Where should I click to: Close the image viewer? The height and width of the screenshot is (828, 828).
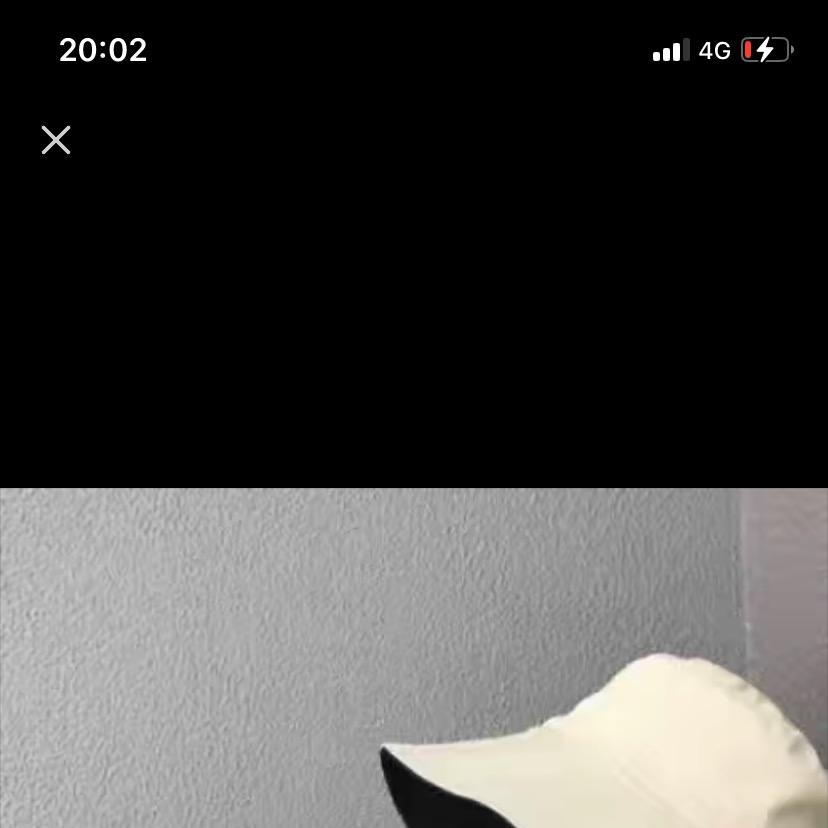point(56,140)
